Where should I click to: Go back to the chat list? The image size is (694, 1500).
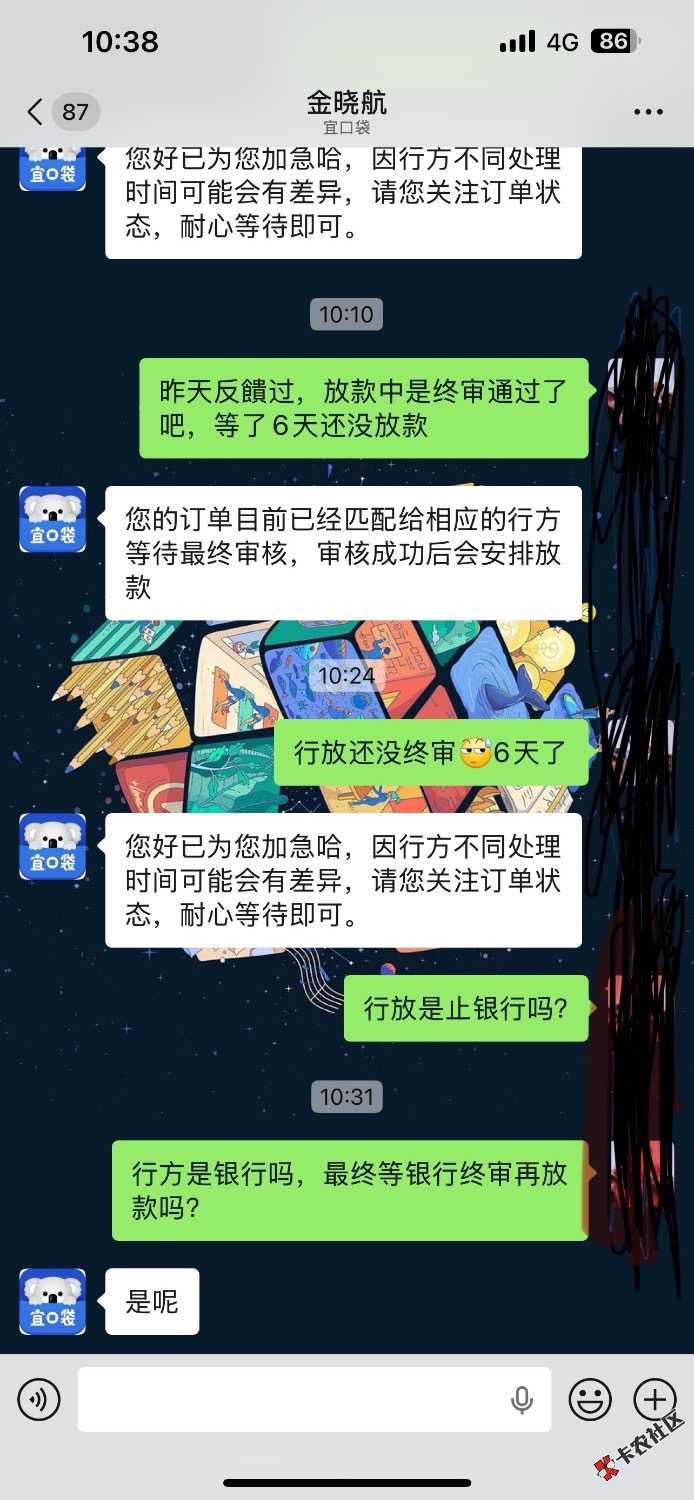(x=36, y=111)
